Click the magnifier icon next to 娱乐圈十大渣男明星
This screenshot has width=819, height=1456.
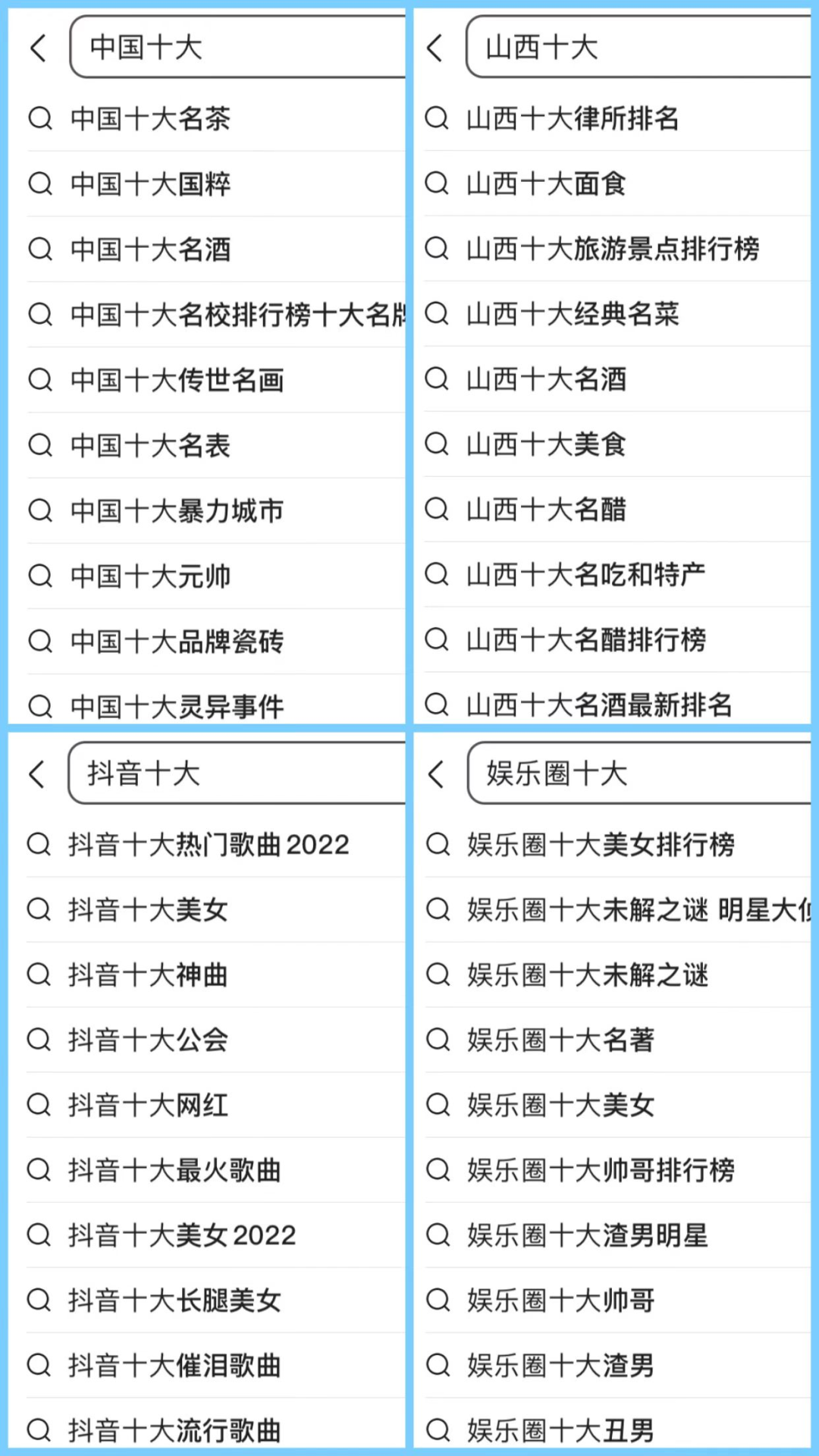click(437, 1236)
